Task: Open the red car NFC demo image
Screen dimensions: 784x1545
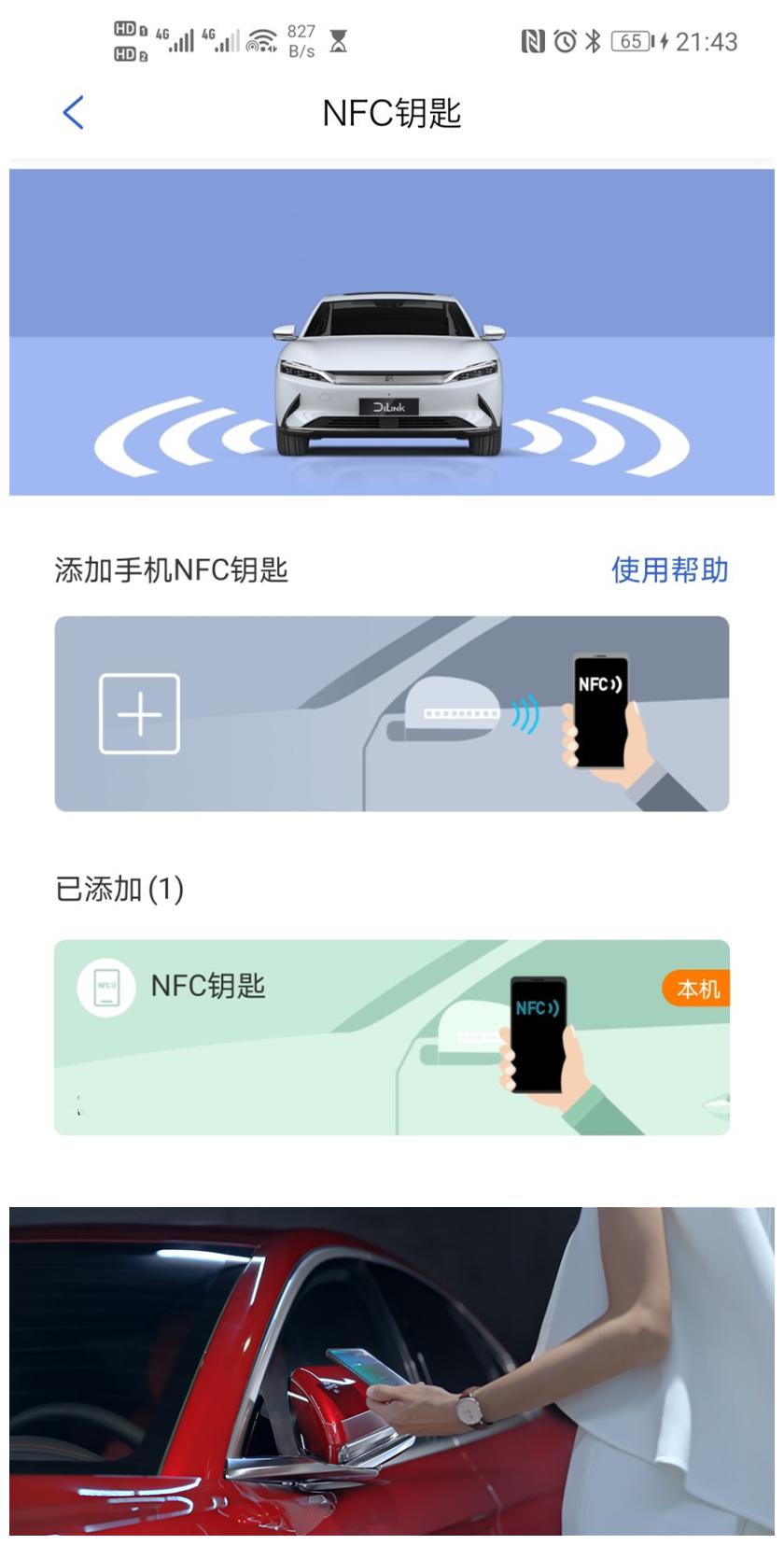Action: point(392,1370)
